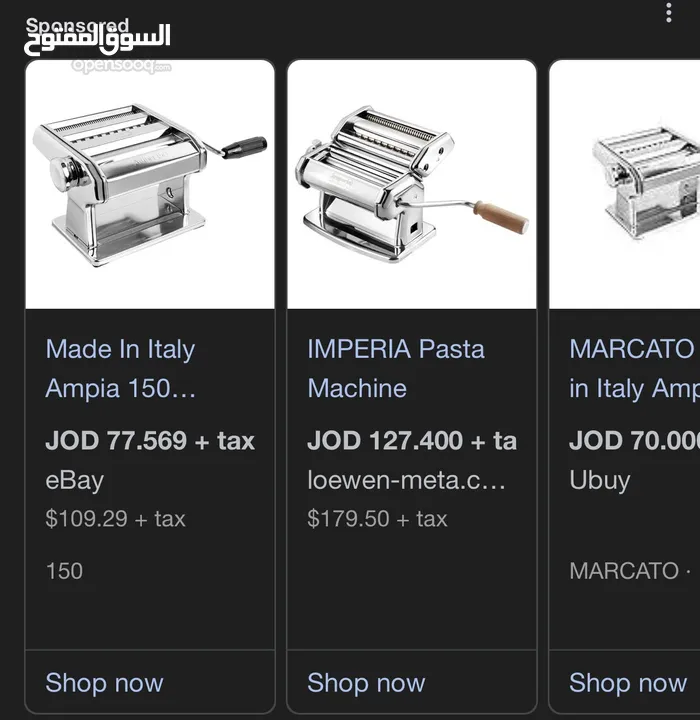Open the IMPERIA Pasta Machine card
Screen dimensions: 700x720
click(396, 368)
